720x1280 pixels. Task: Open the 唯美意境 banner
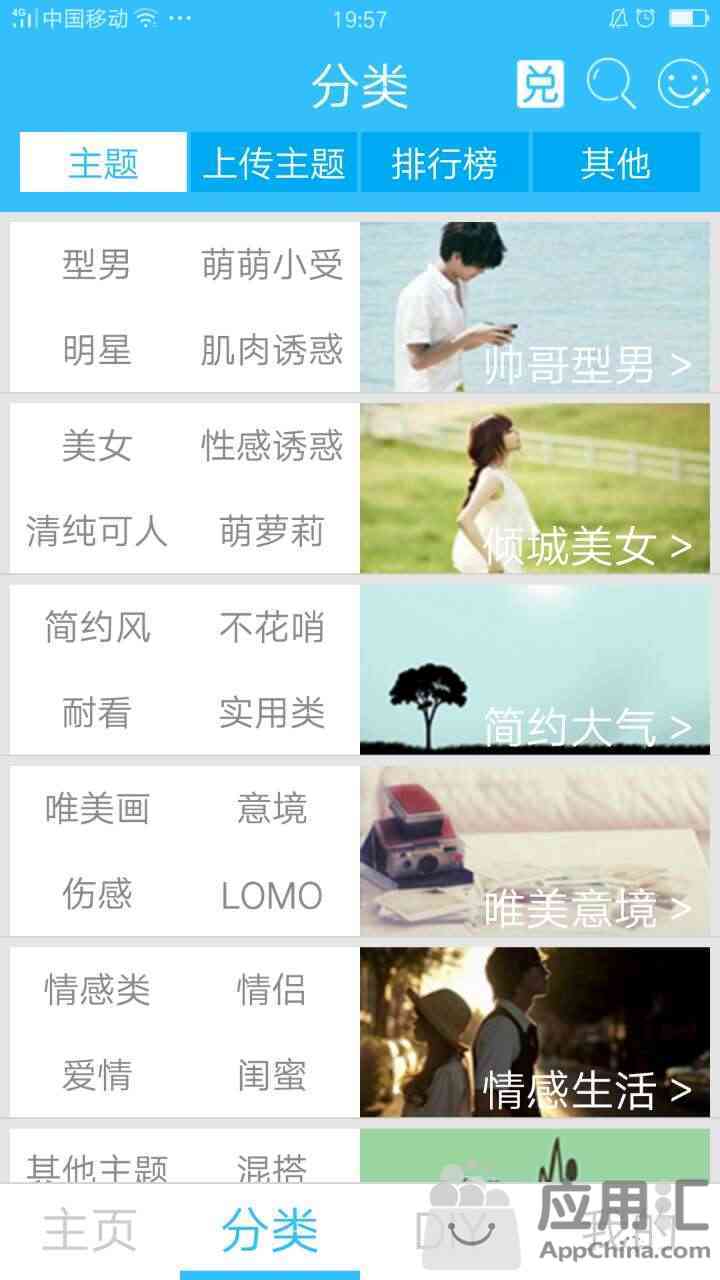coord(535,851)
